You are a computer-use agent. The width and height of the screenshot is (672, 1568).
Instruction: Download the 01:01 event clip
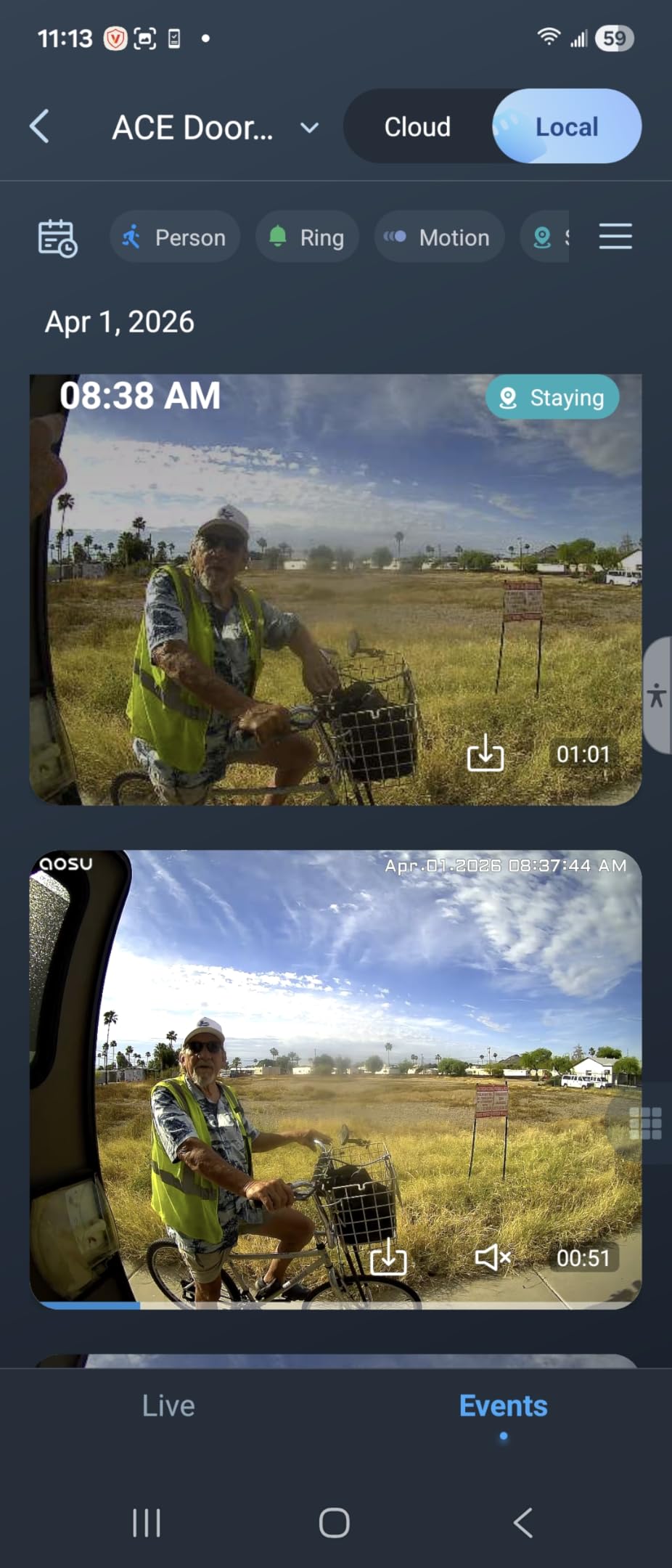pos(485,753)
